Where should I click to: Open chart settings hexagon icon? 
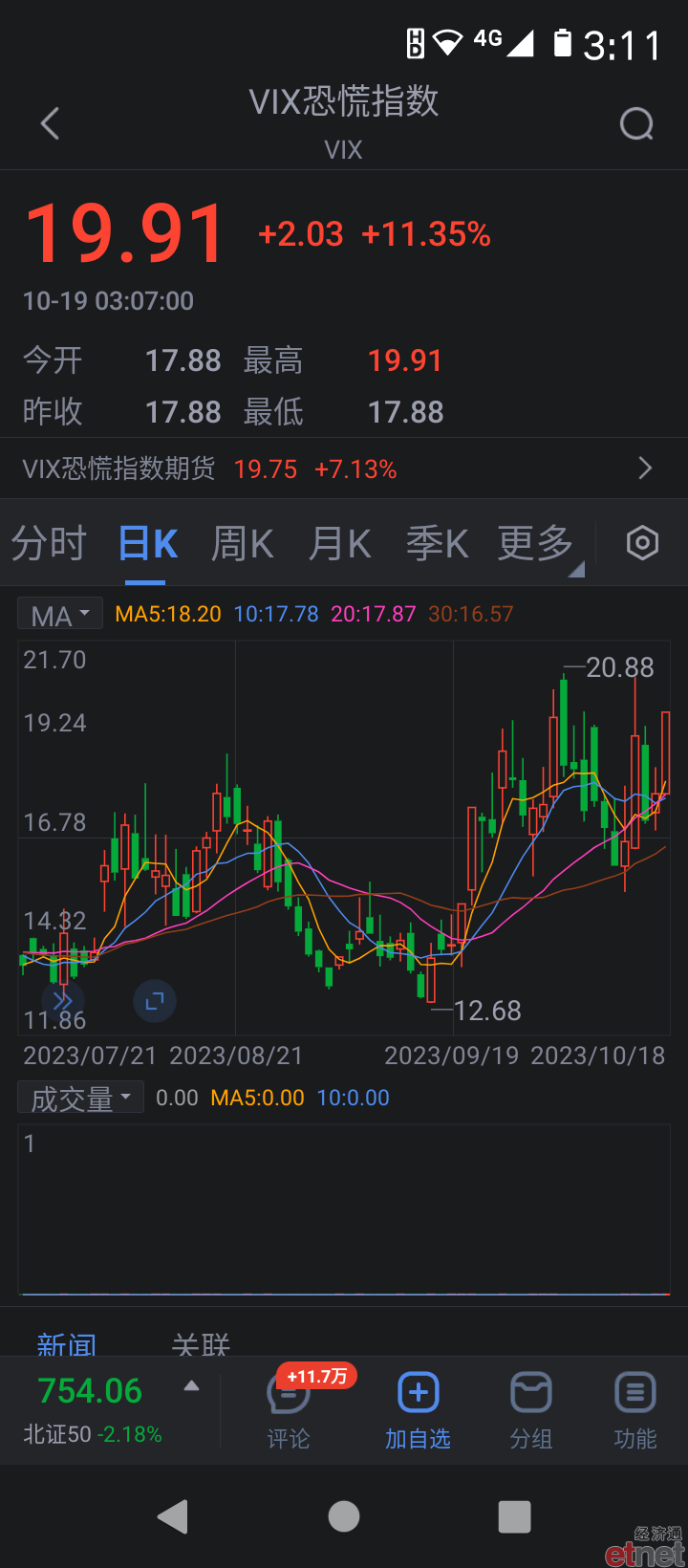click(x=642, y=543)
